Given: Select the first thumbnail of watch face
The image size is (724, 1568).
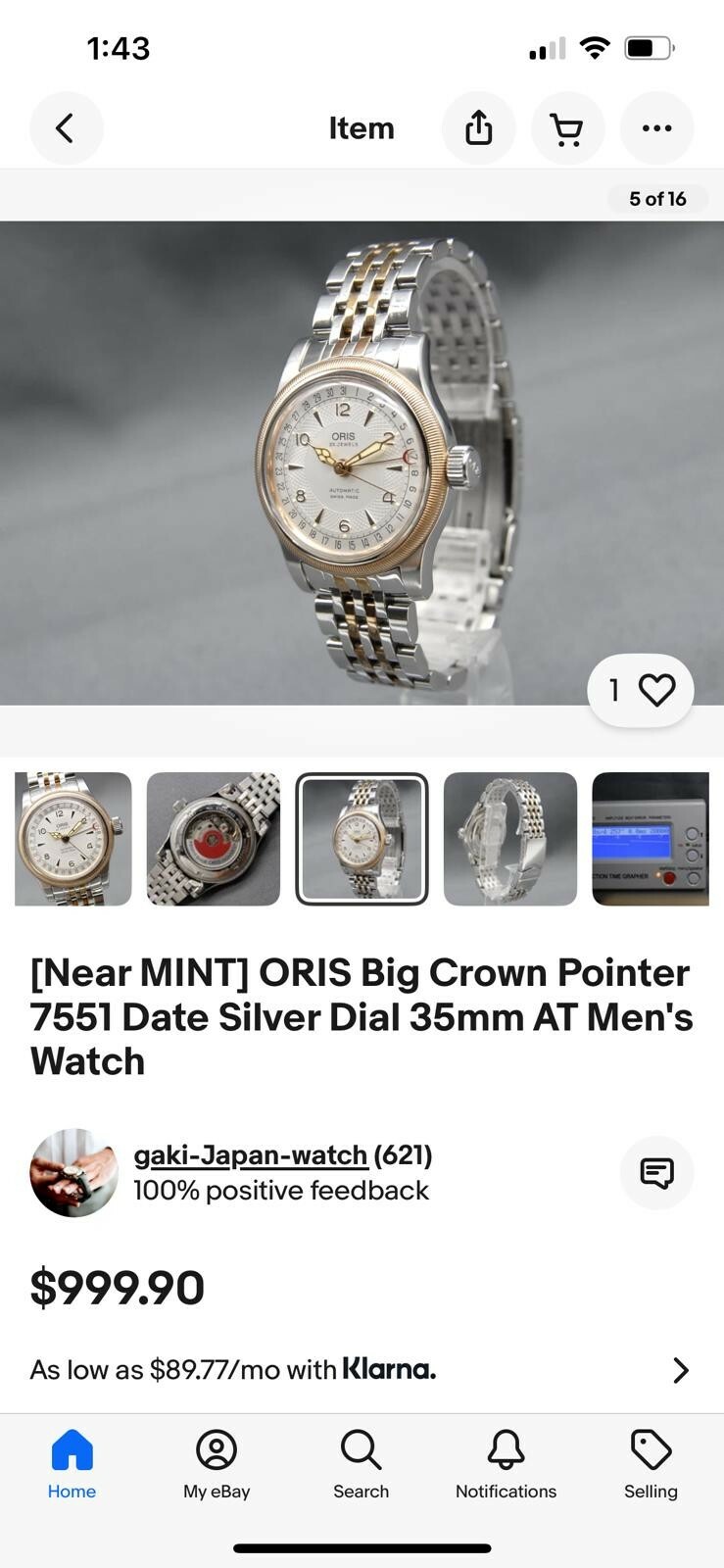Looking at the screenshot, I should (x=73, y=839).
